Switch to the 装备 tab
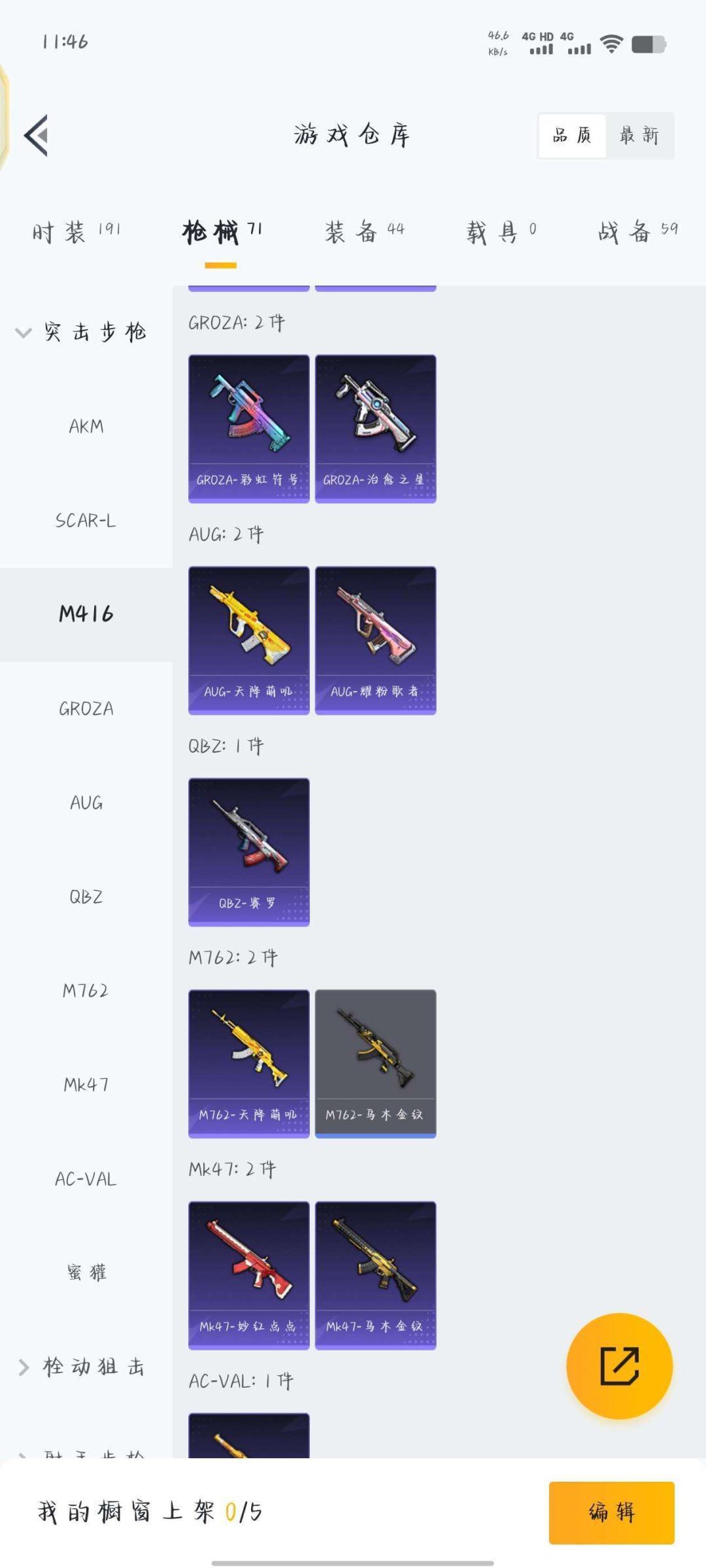 click(x=364, y=231)
